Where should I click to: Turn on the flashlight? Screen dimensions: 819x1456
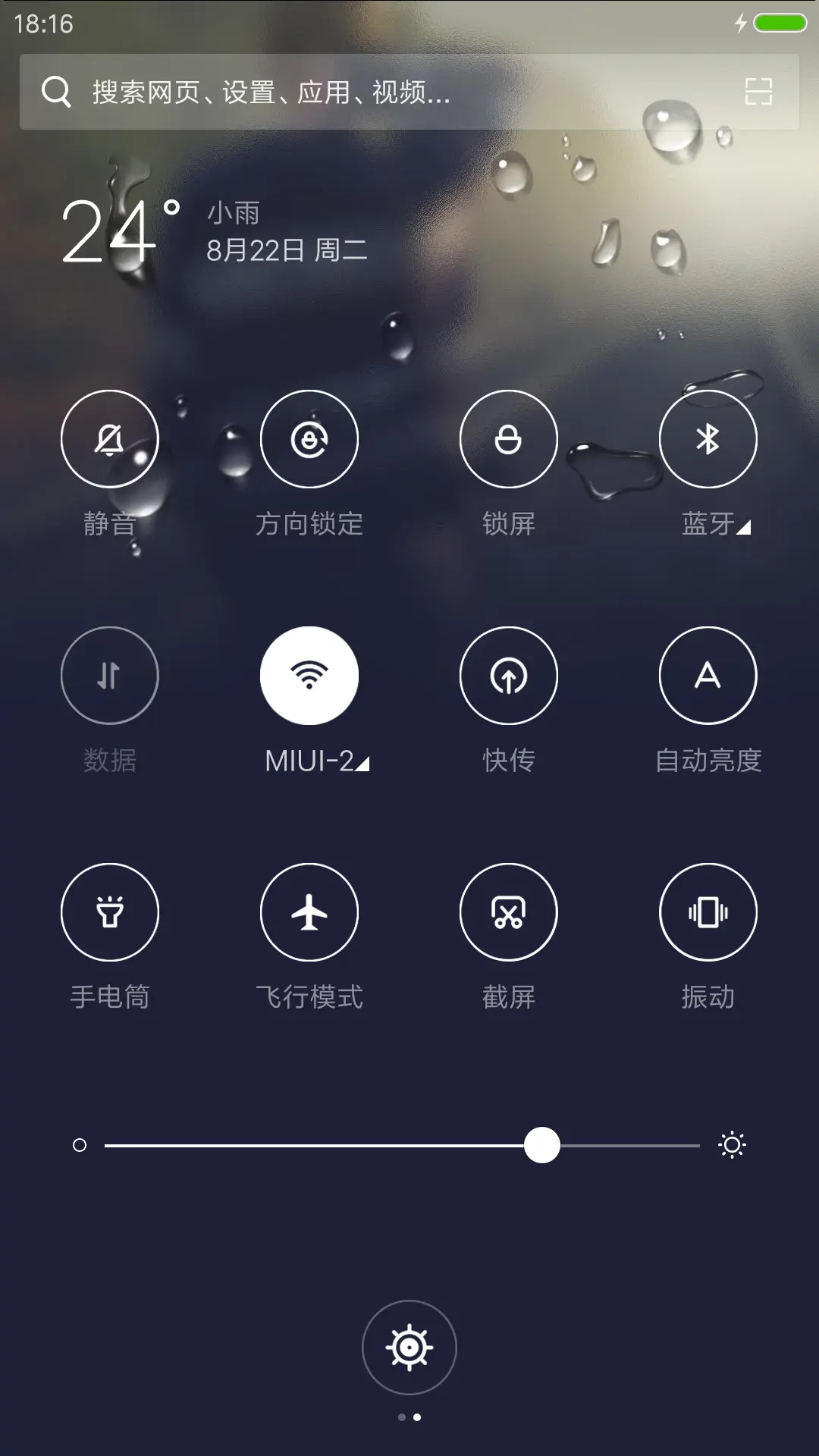tap(109, 913)
